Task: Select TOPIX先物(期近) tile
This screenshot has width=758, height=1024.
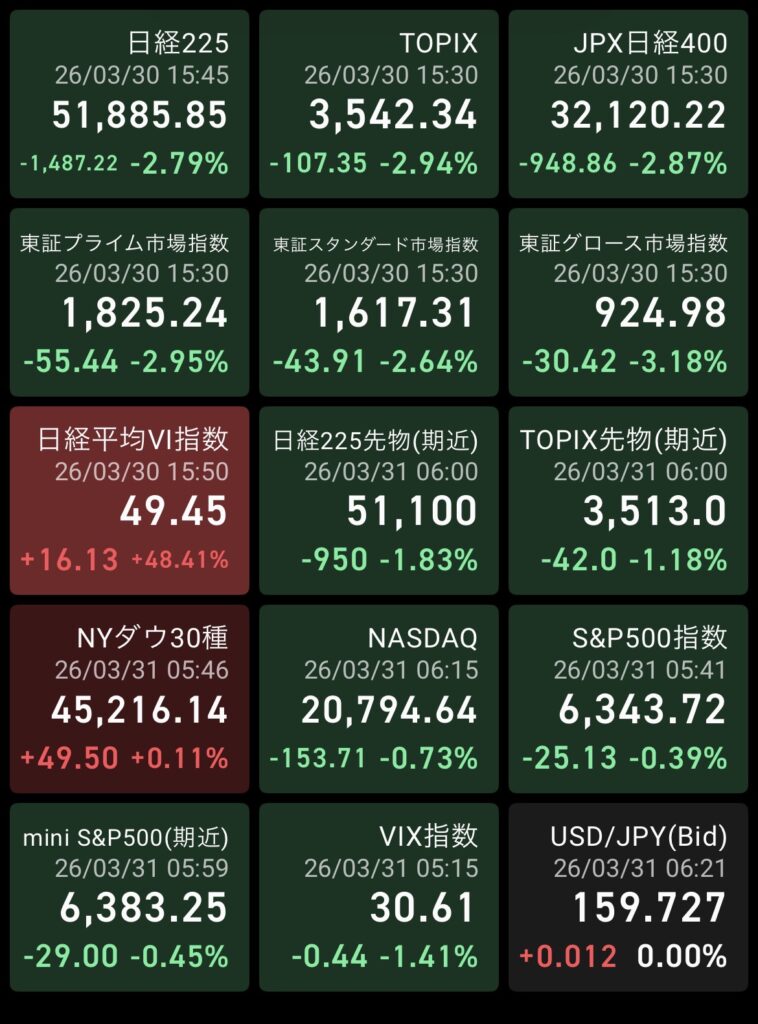Action: coord(628,500)
